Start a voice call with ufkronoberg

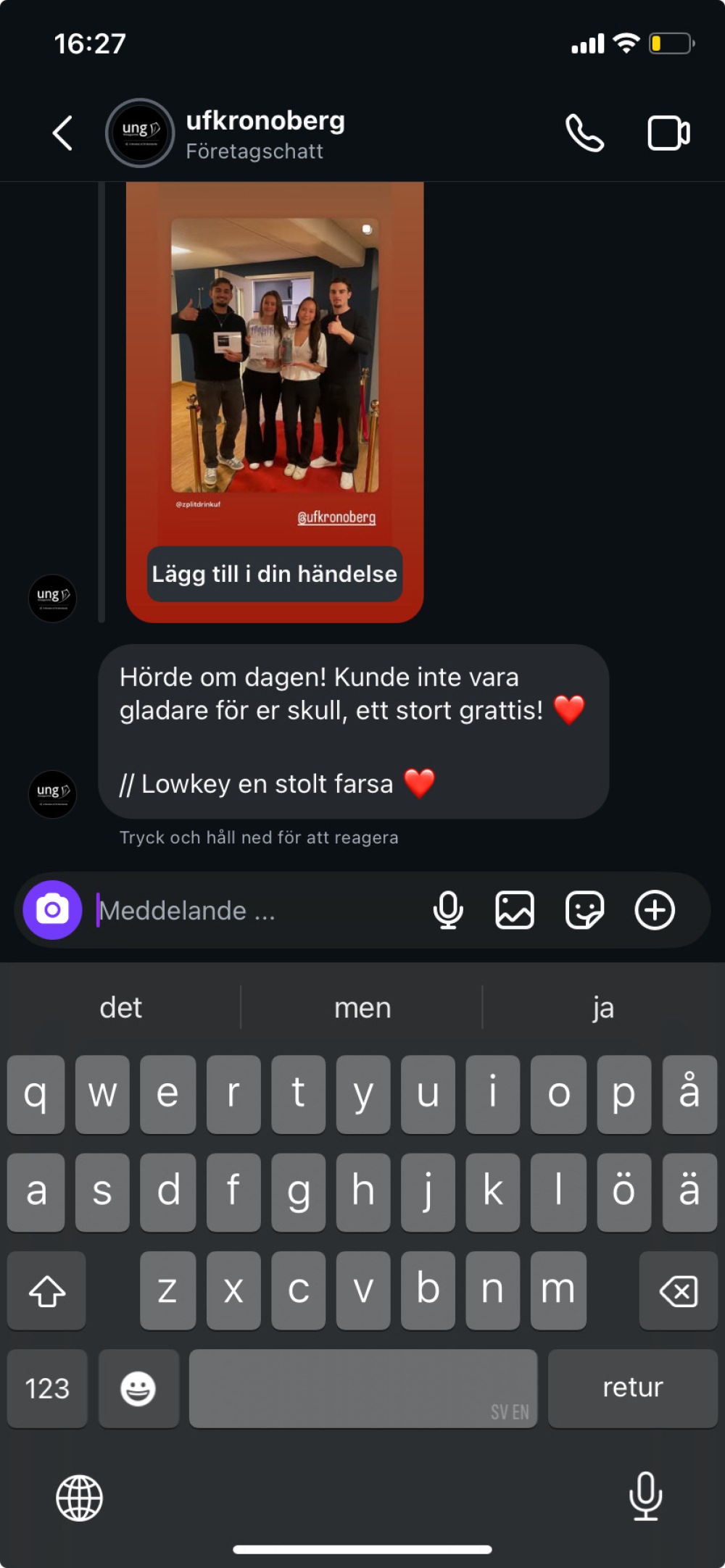point(584,133)
